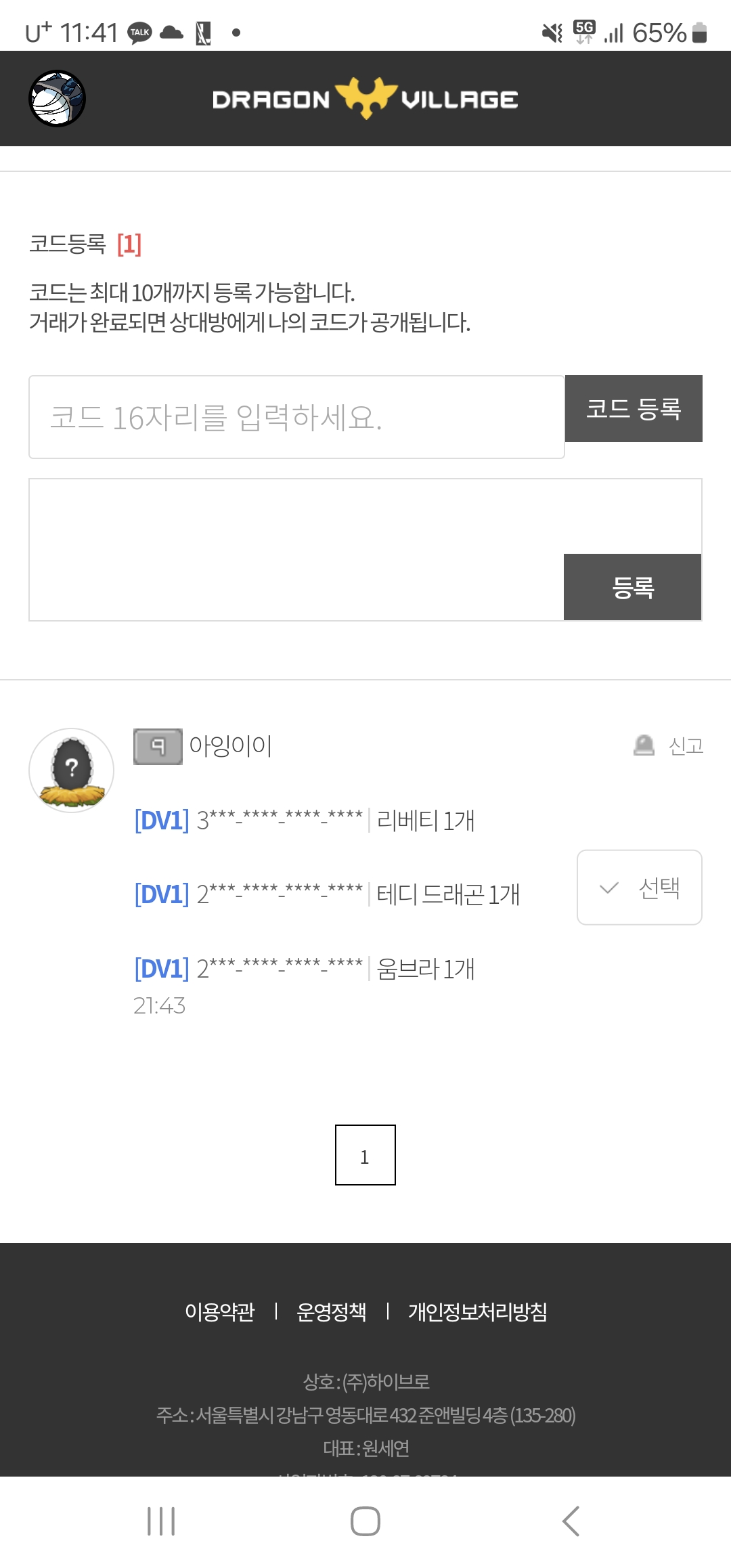Go to page 1

pos(365,1155)
